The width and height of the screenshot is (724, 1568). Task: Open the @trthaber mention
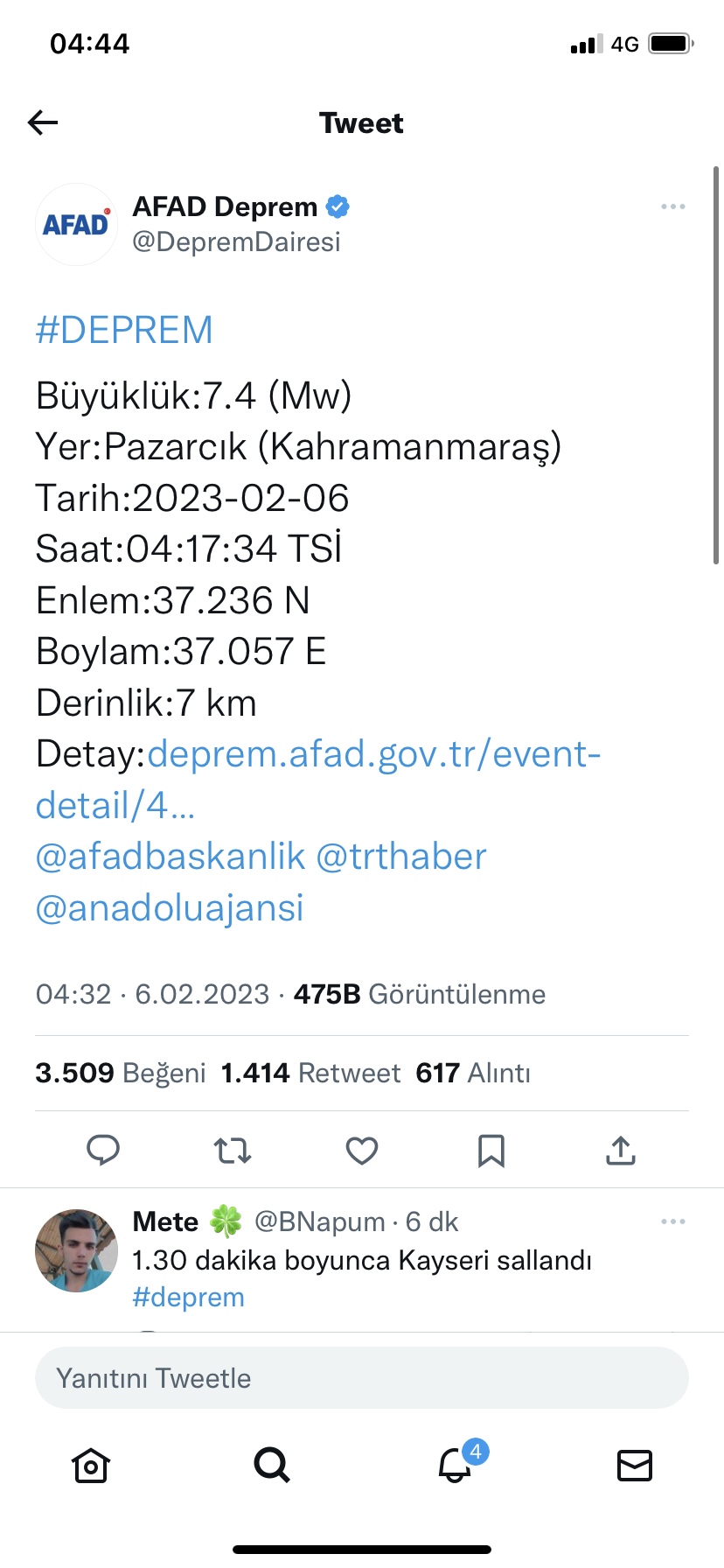(400, 857)
